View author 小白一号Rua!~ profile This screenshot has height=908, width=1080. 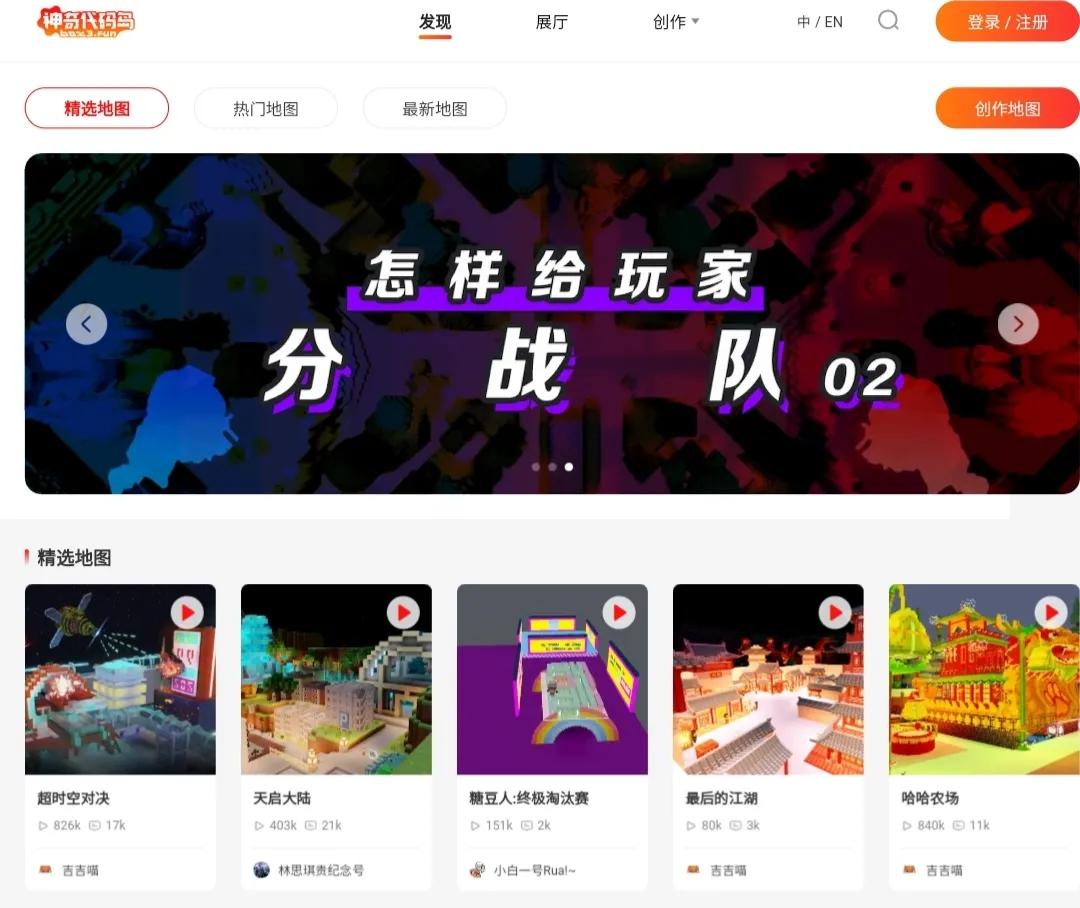(x=534, y=870)
